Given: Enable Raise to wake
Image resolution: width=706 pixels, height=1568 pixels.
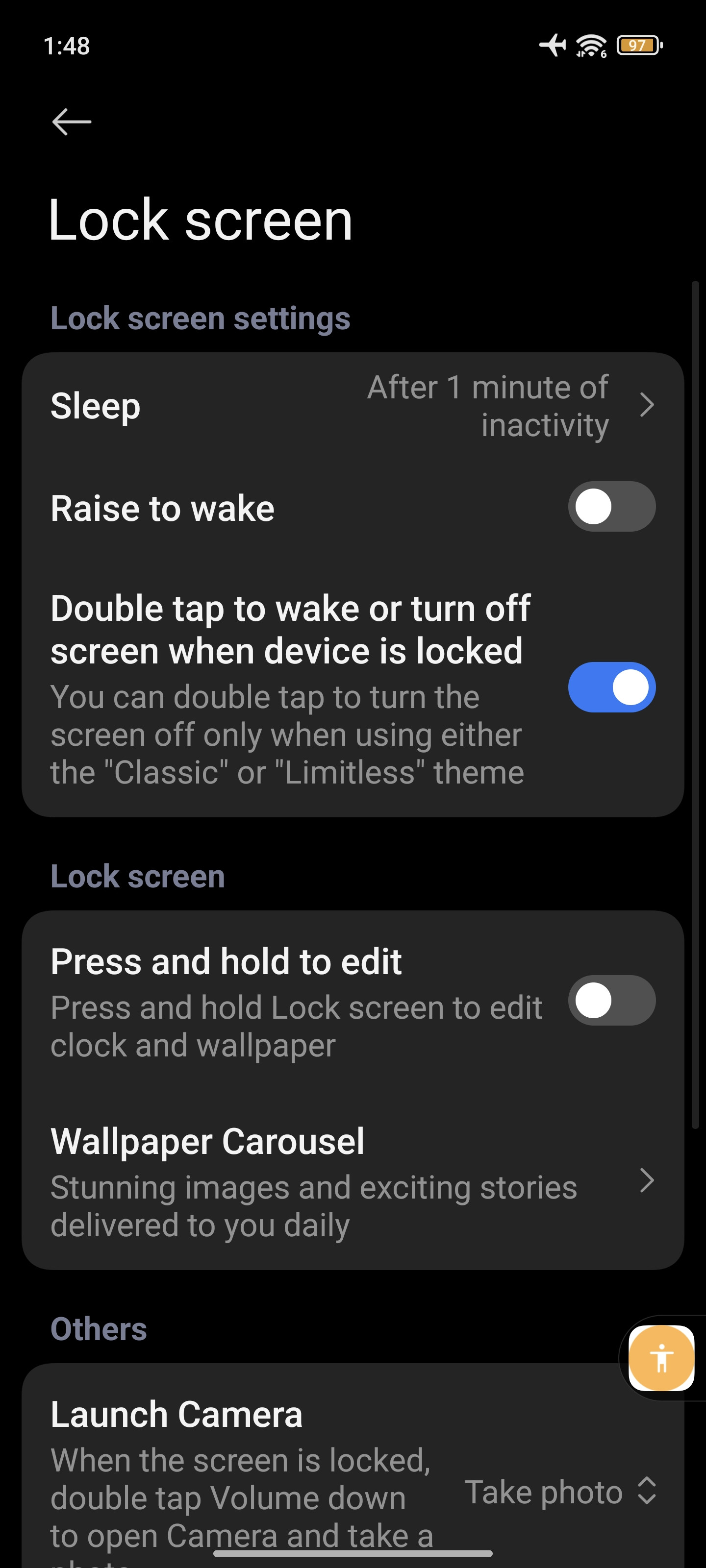Looking at the screenshot, I should [x=611, y=507].
